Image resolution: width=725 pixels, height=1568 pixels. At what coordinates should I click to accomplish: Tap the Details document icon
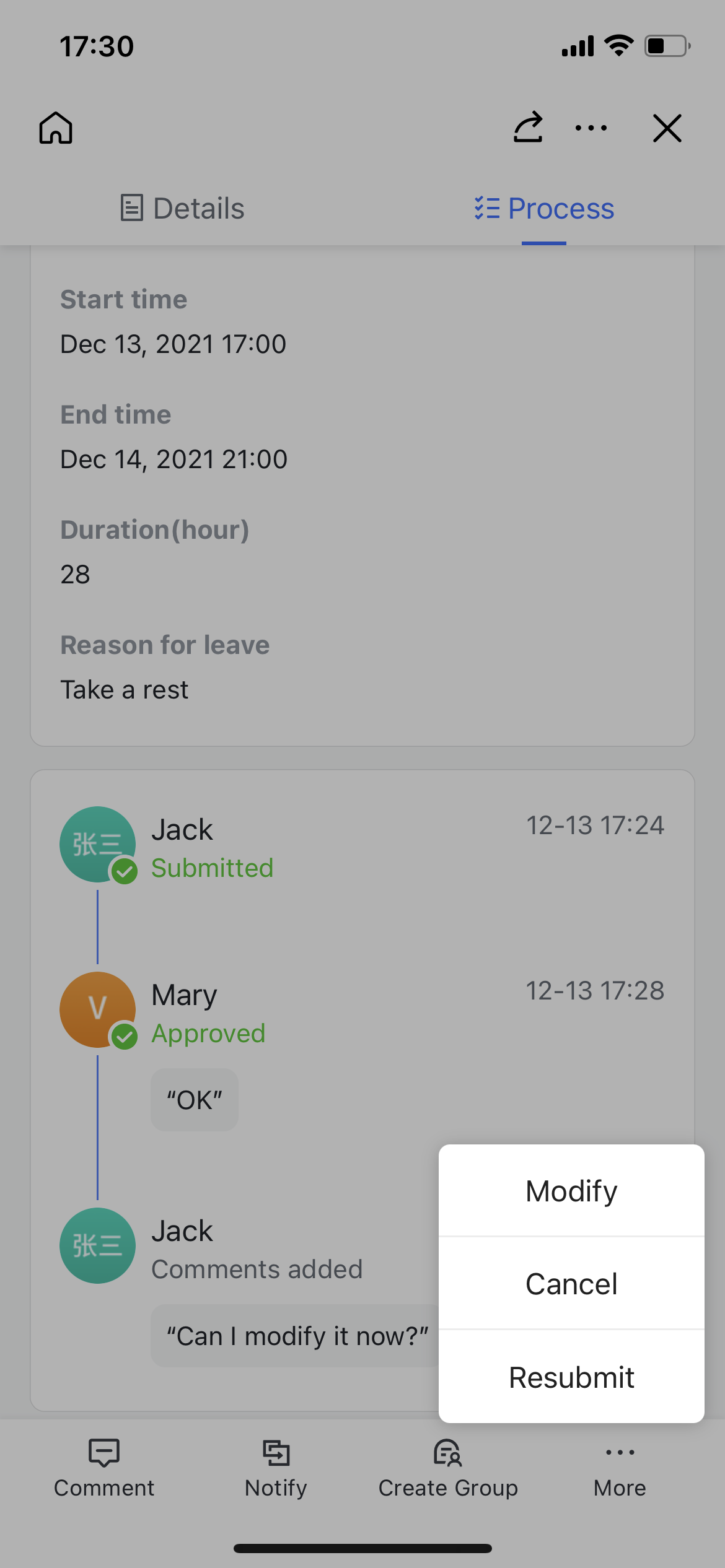[132, 207]
